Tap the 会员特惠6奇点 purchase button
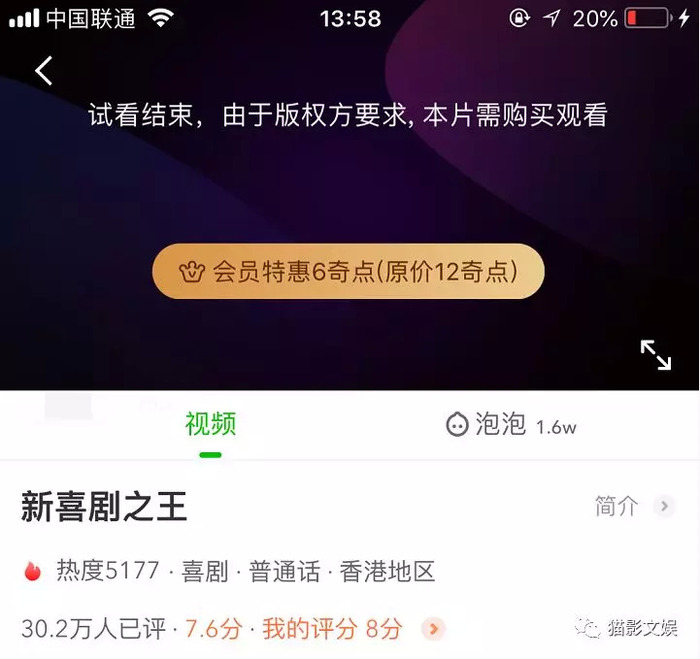The width and height of the screenshot is (700, 659). [x=348, y=271]
